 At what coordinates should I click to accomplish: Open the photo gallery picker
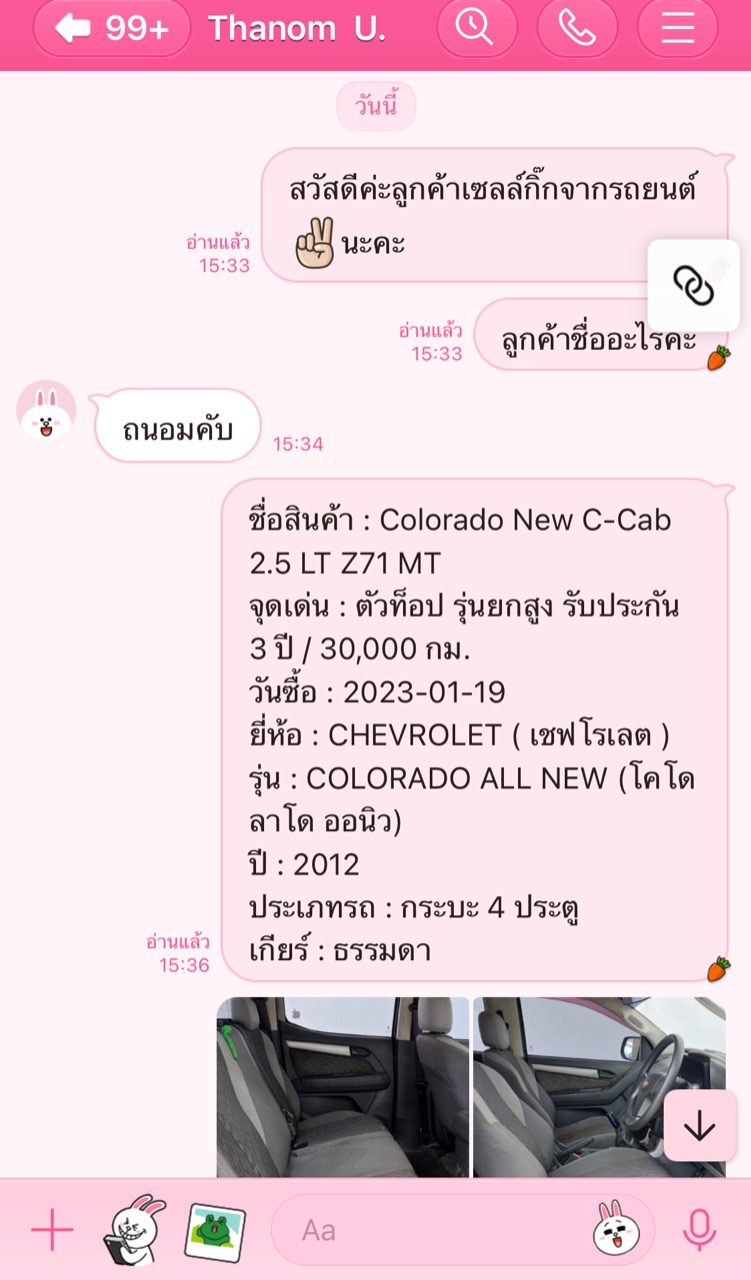click(215, 1230)
